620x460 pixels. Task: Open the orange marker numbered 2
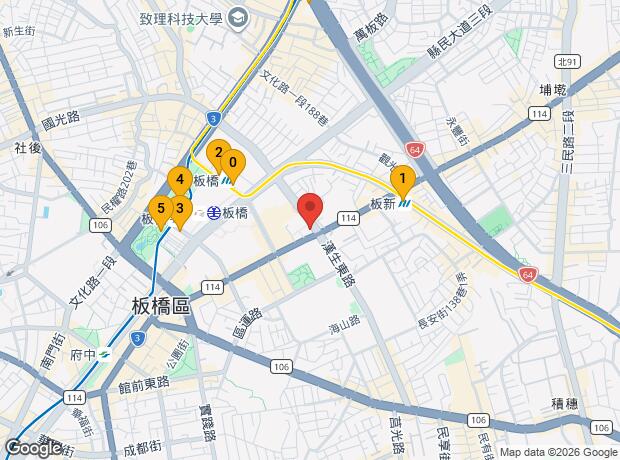pos(219,156)
